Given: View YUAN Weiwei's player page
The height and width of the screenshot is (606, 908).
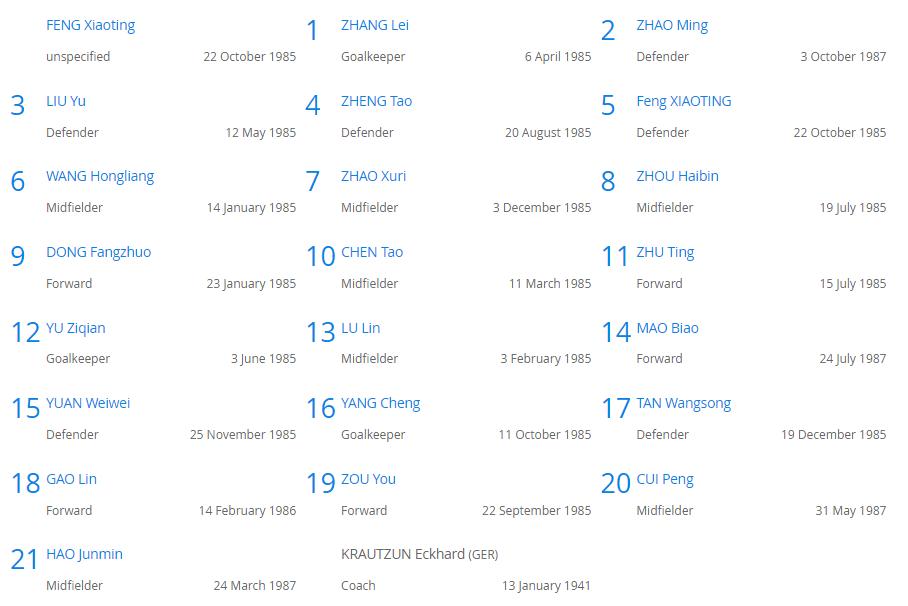Looking at the screenshot, I should tap(88, 403).
